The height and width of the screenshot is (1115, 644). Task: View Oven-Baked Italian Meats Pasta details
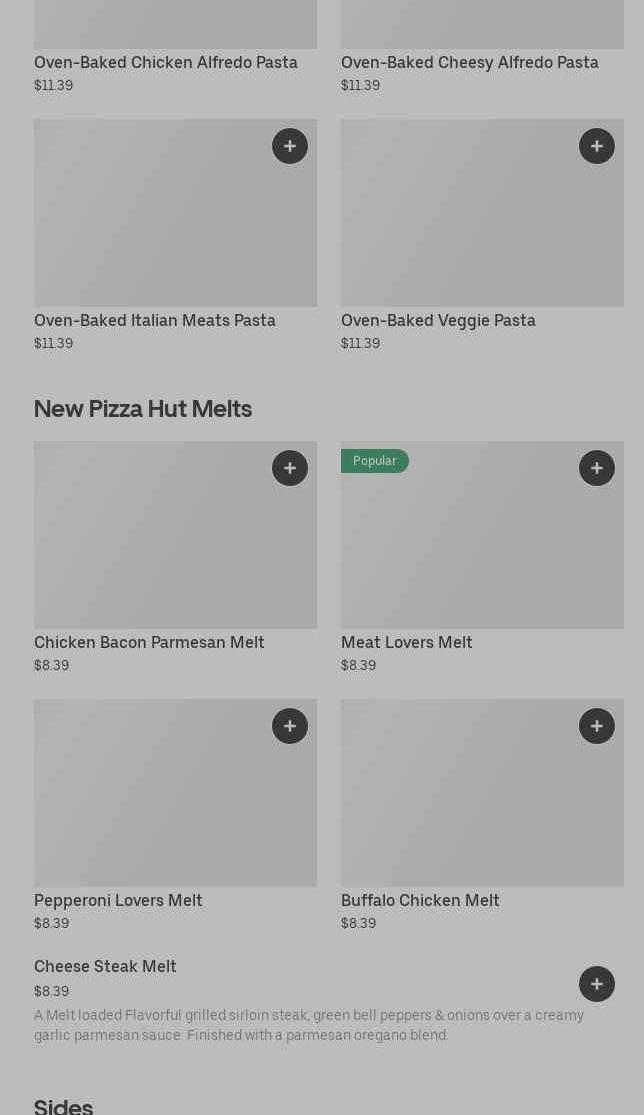click(155, 320)
